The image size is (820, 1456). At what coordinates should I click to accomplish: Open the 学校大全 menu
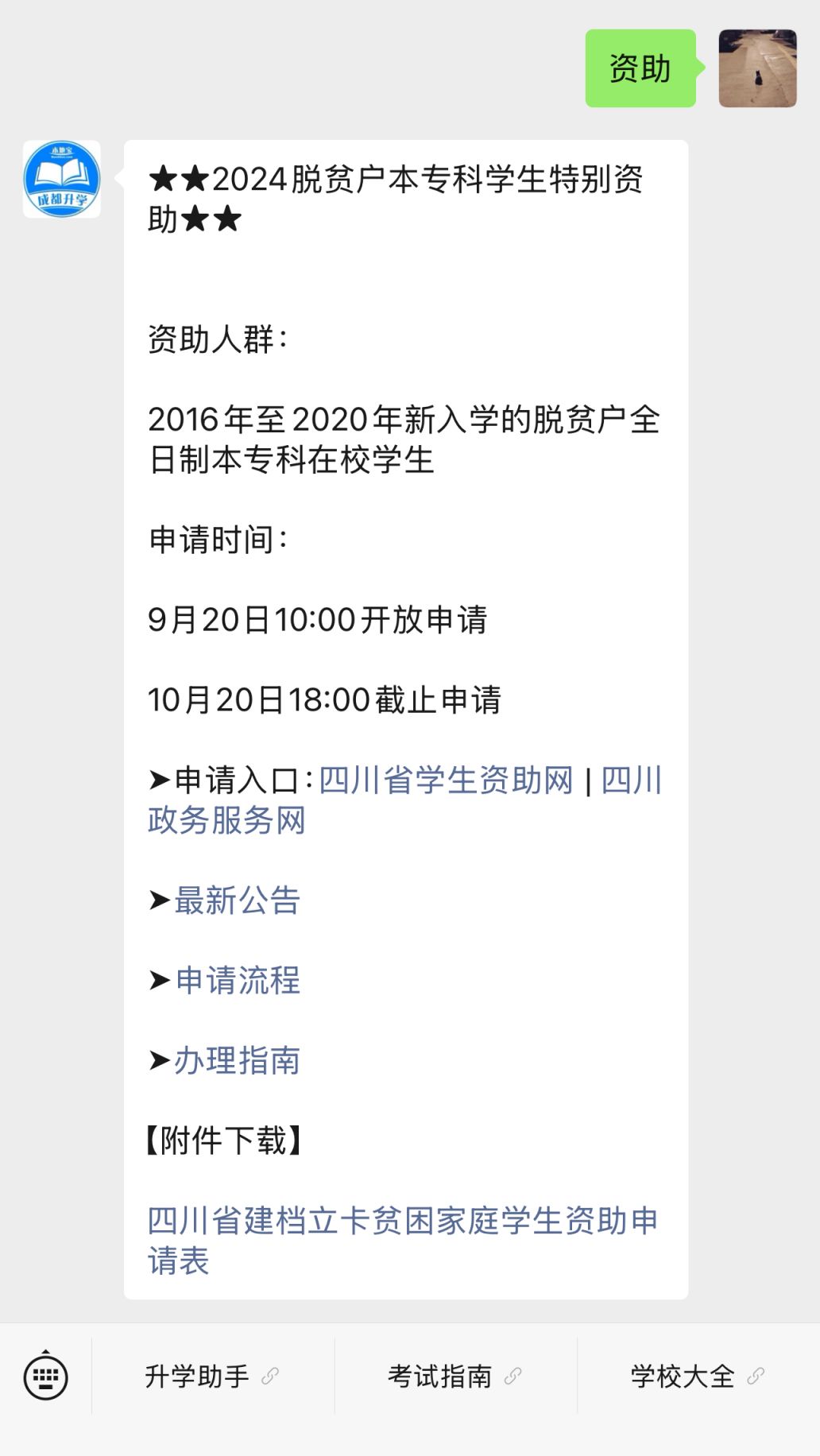(698, 1377)
